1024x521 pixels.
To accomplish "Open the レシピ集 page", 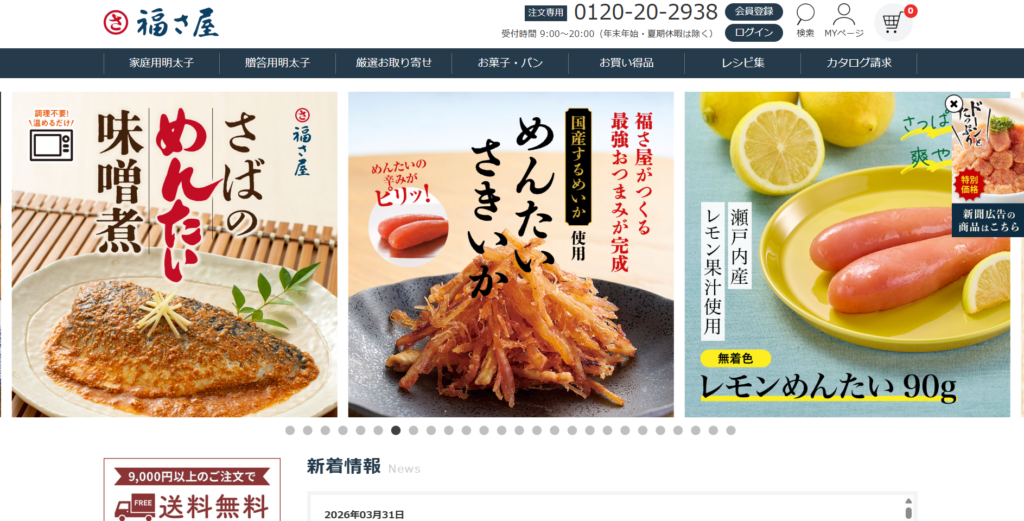I will point(743,62).
